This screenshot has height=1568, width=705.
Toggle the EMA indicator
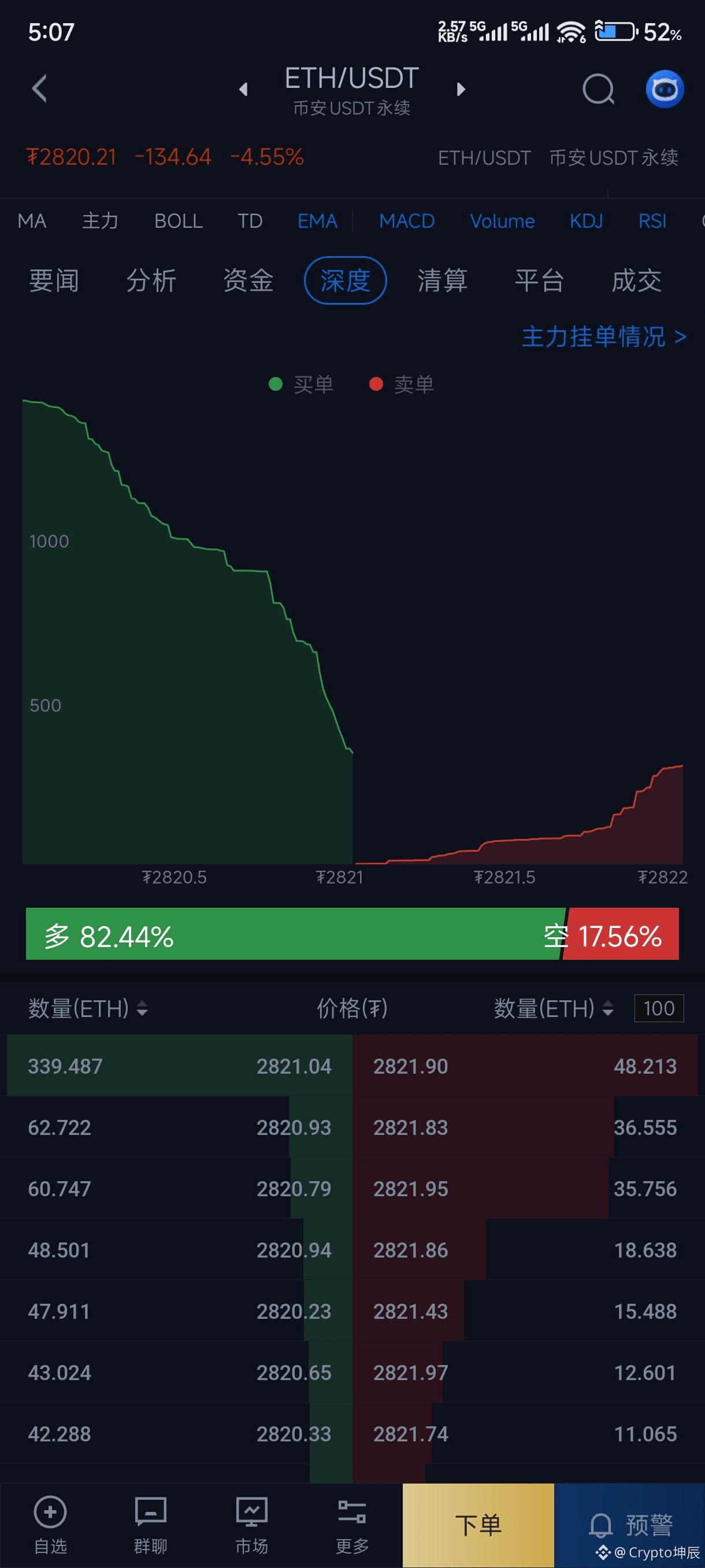tap(317, 221)
